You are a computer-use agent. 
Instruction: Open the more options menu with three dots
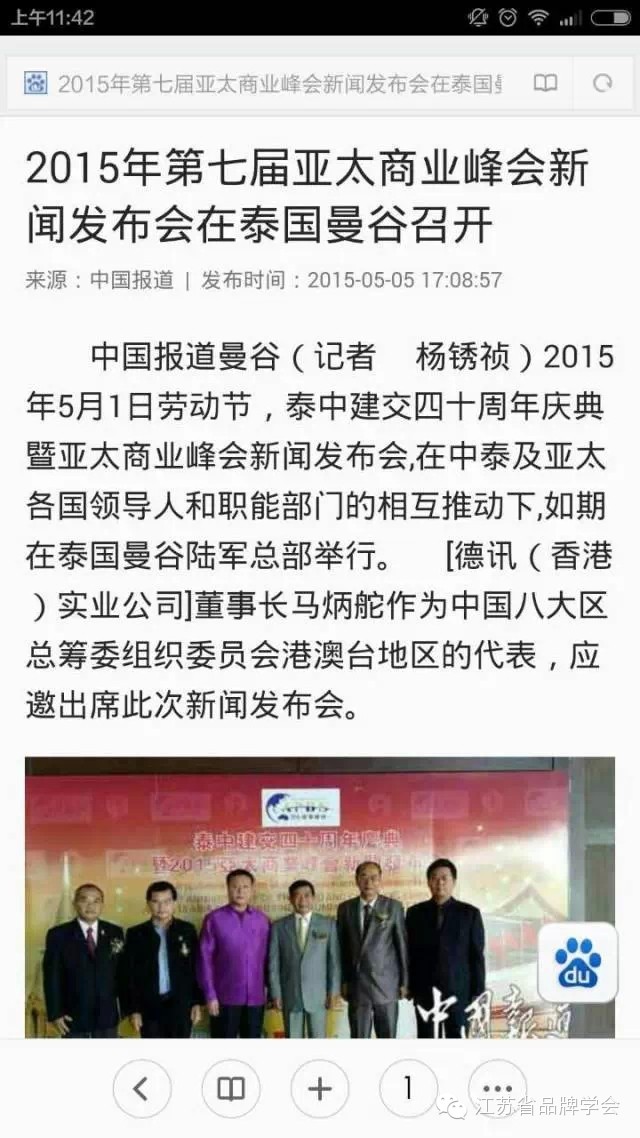498,1089
